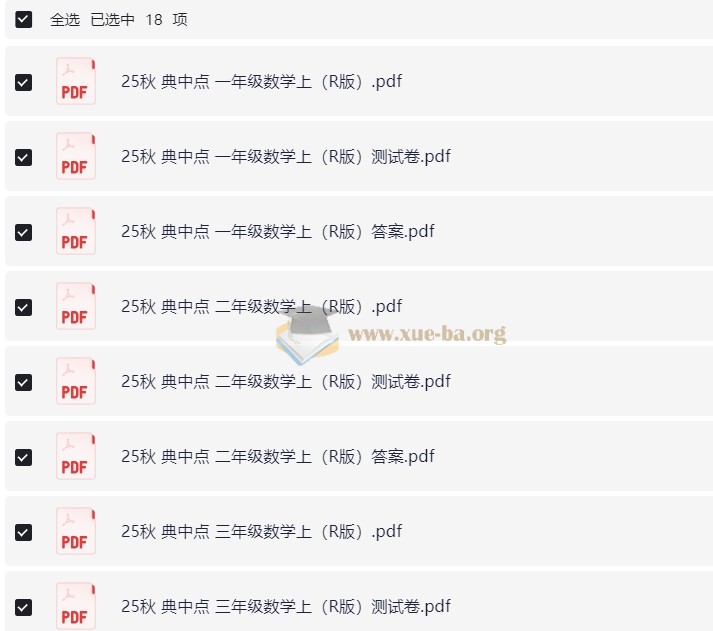Uncheck 一年级数学上（R版）.pdf checkbox
The height and width of the screenshot is (631, 713).
[24, 82]
